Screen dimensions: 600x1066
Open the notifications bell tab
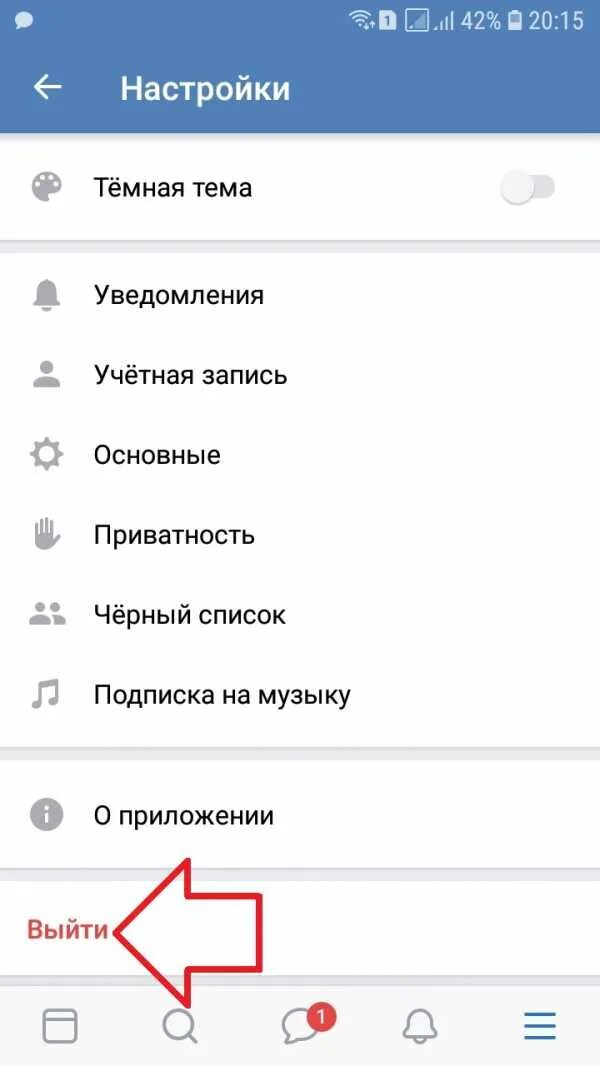tap(420, 1026)
